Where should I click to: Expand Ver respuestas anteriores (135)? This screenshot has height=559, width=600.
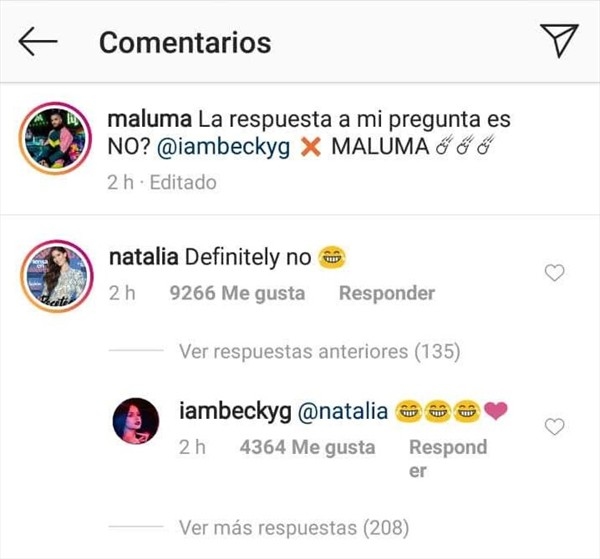coord(318,351)
